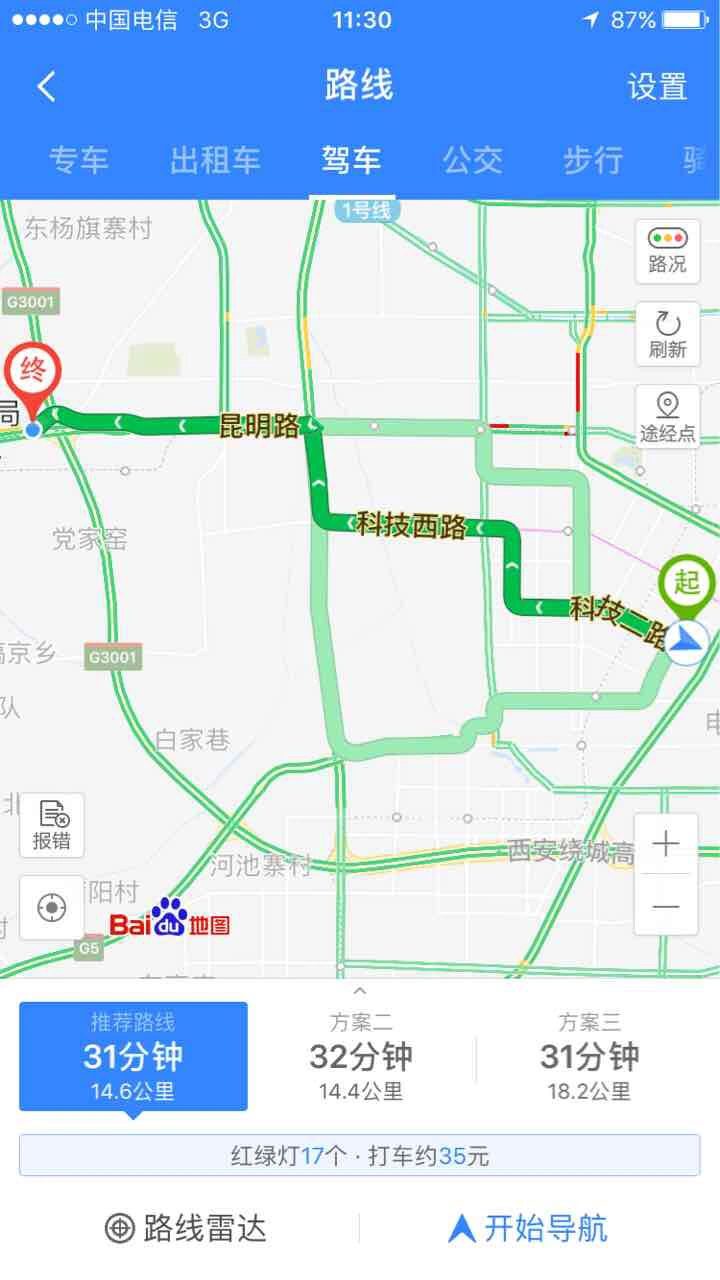This screenshot has height=1280, width=720.
Task: Go back from the 路线 screen
Action: coord(46,87)
